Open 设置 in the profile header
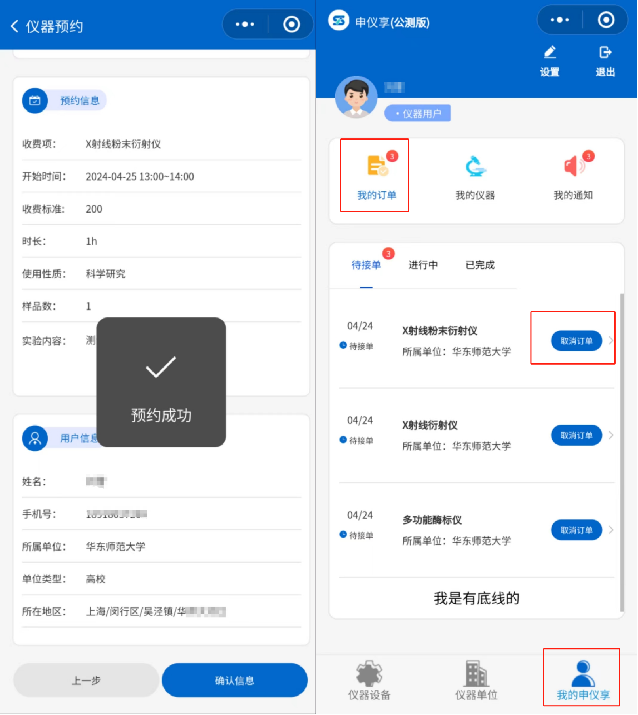Image resolution: width=638 pixels, height=715 pixels. point(549,60)
